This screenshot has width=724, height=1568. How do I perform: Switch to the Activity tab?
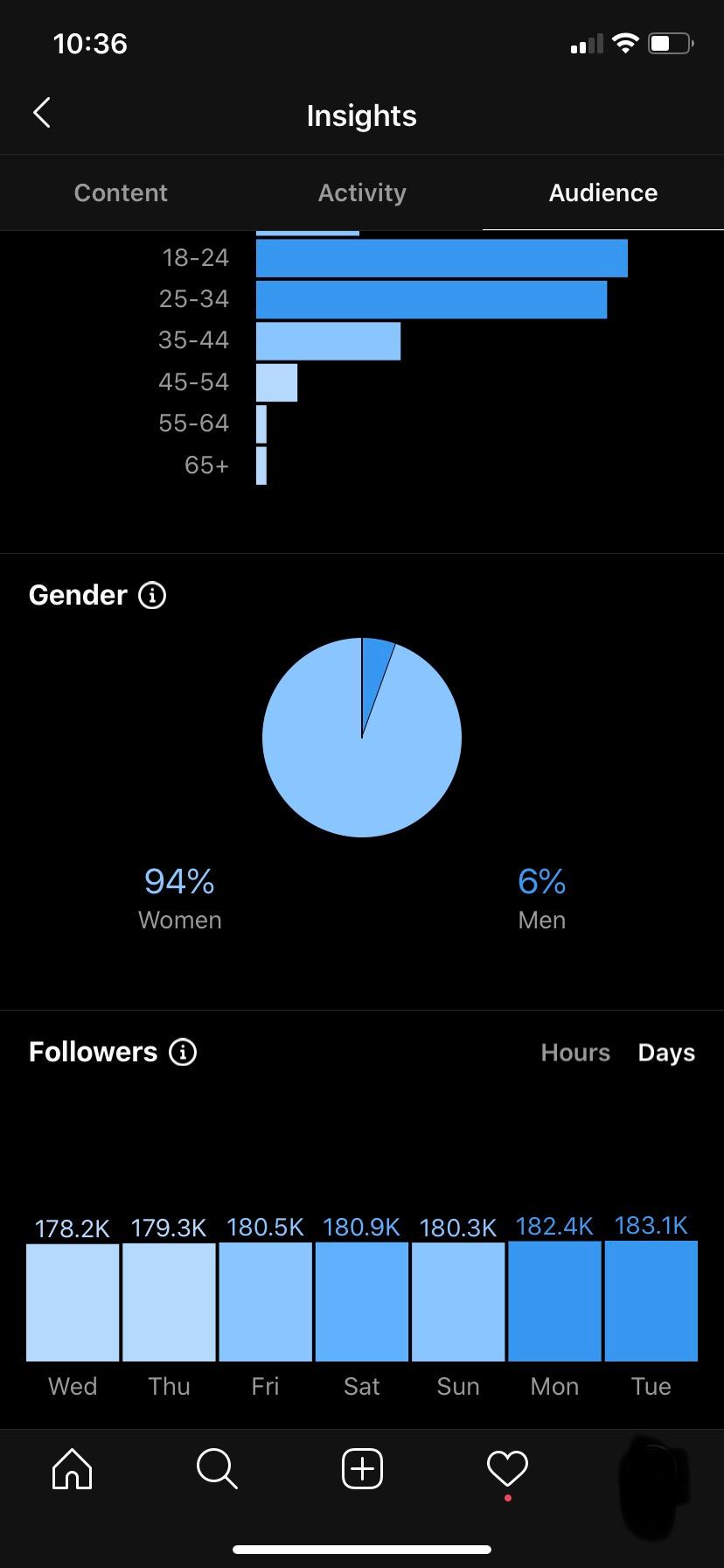tap(362, 192)
